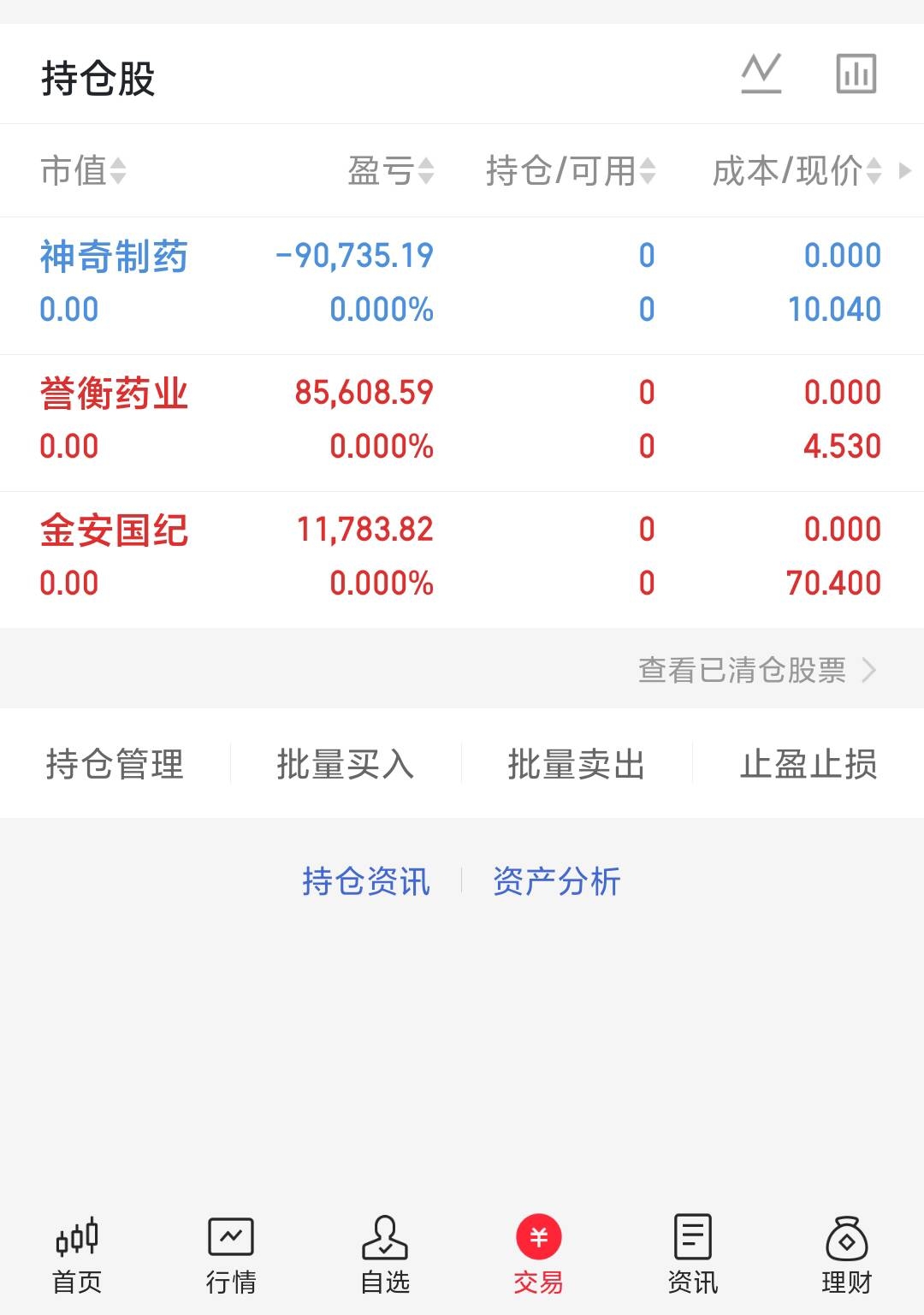Image resolution: width=924 pixels, height=1315 pixels.
Task: Open the line chart trend icon
Action: (761, 74)
